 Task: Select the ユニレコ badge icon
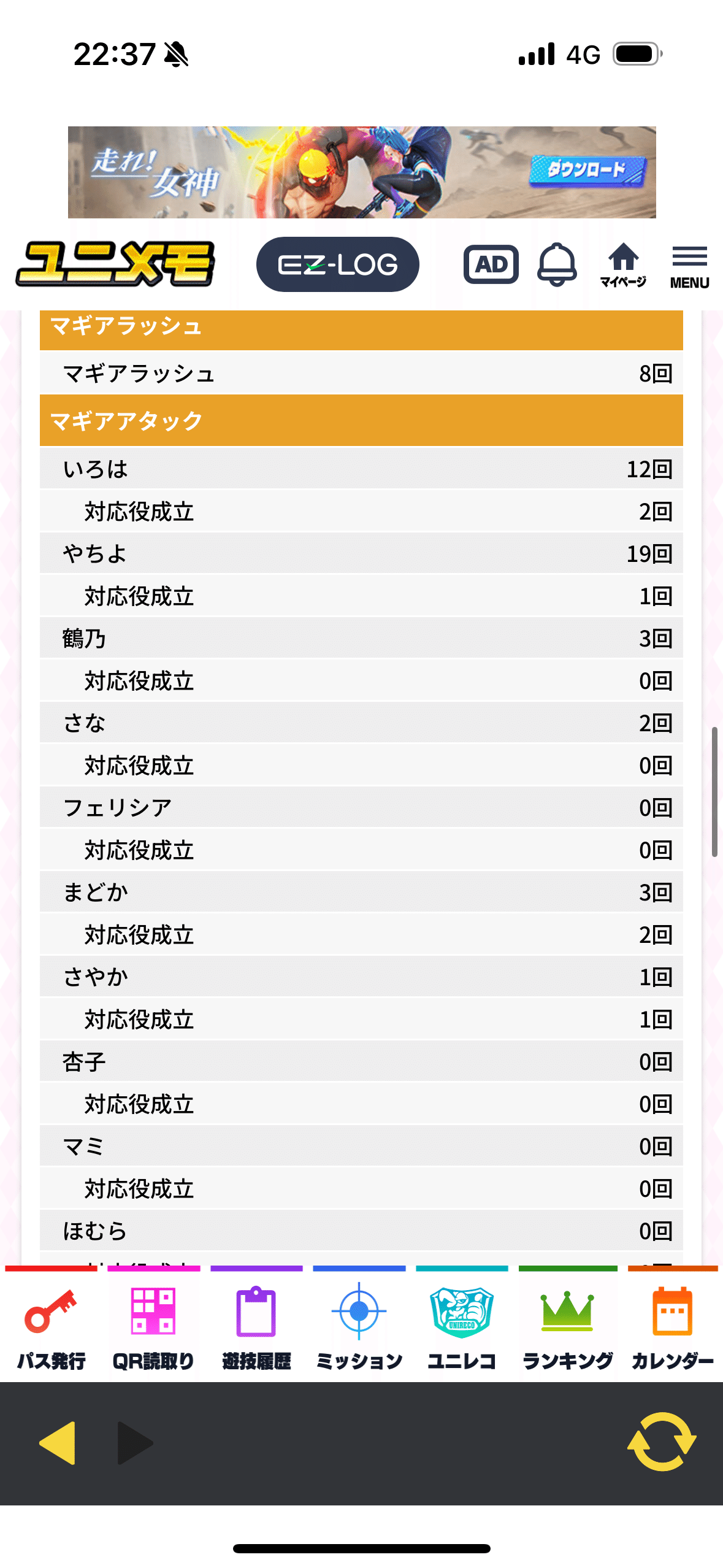[462, 1315]
